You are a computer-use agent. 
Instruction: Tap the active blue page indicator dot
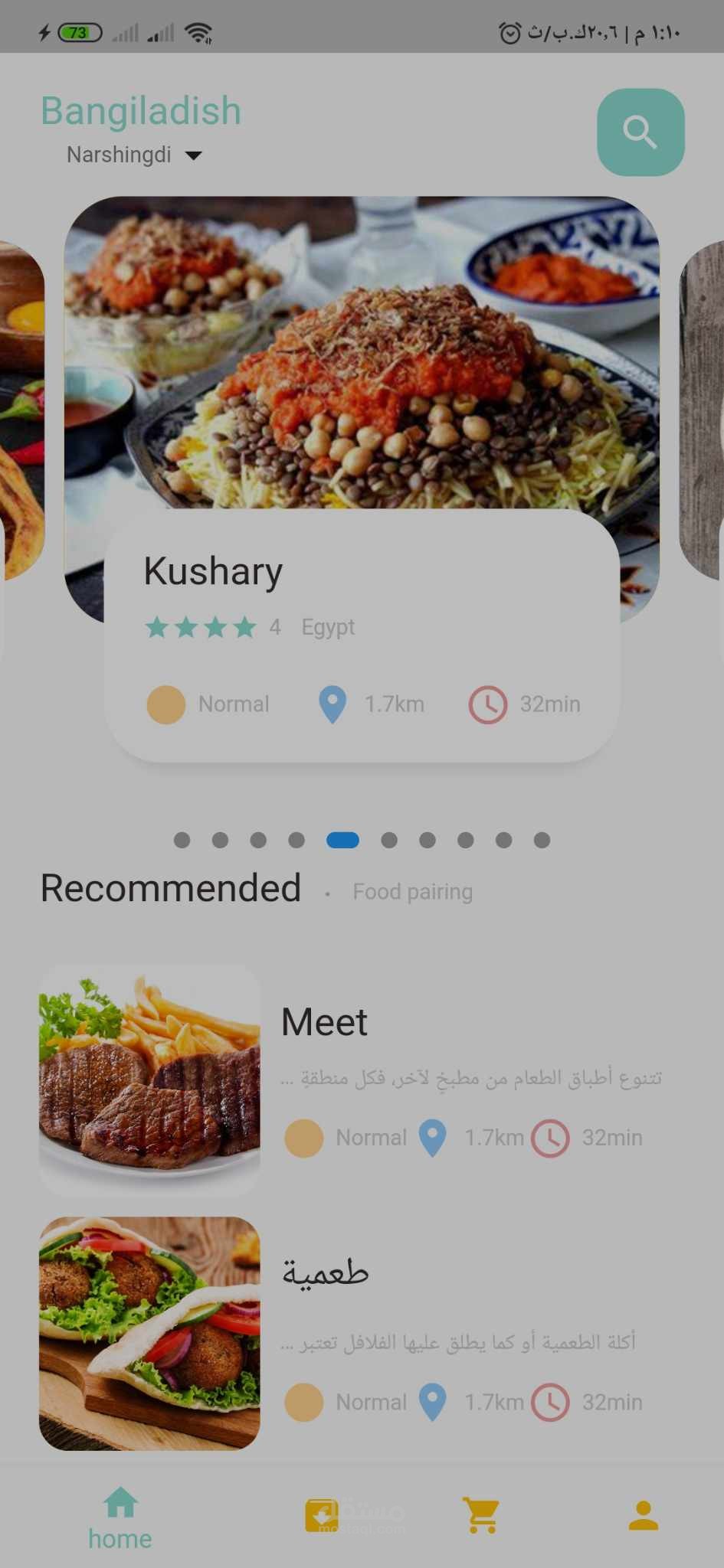click(x=343, y=840)
